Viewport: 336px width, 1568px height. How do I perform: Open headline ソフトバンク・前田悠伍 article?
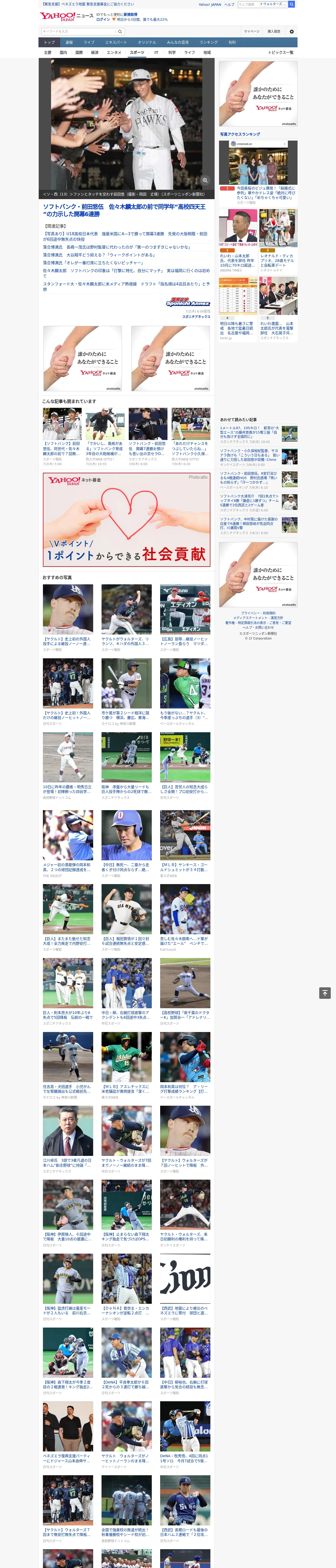point(124,211)
